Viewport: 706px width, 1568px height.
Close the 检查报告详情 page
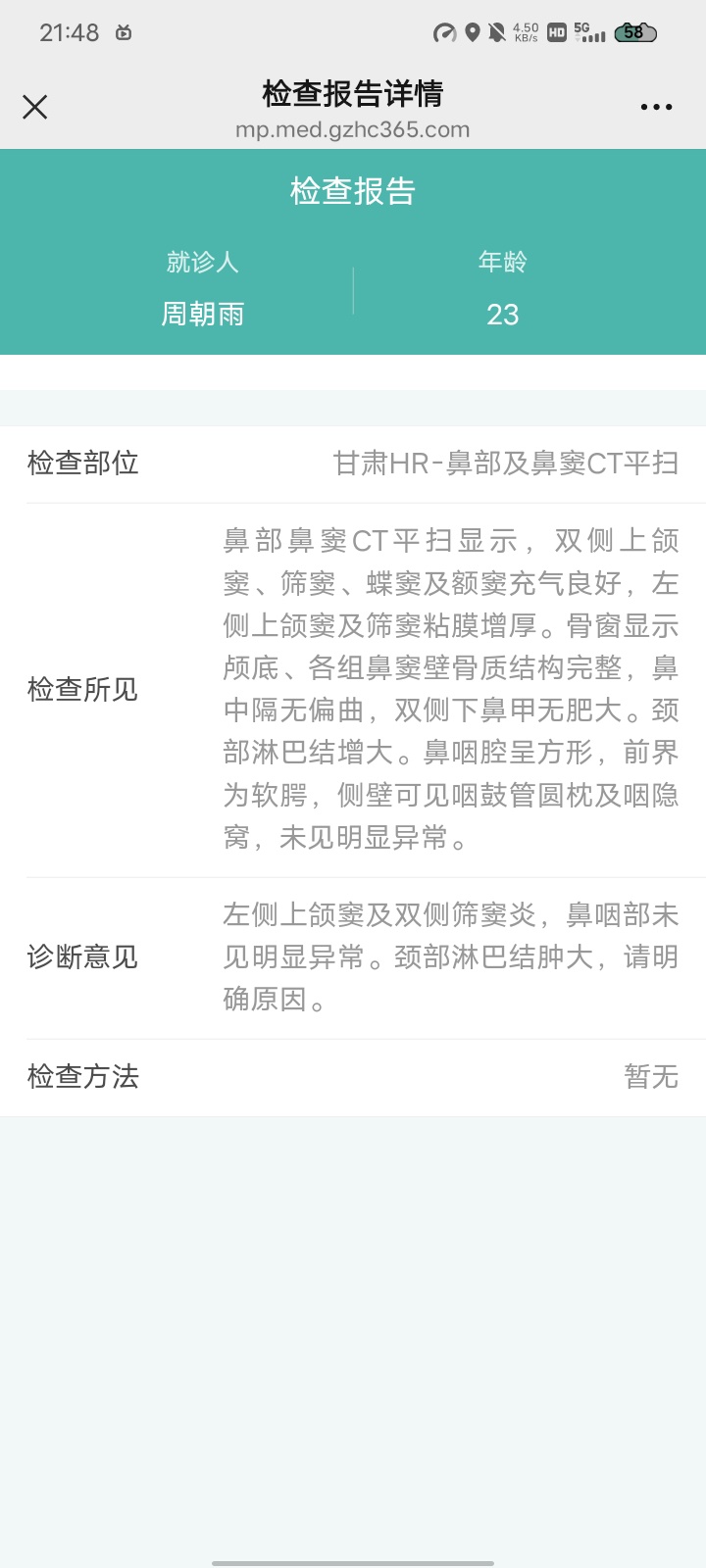point(35,107)
